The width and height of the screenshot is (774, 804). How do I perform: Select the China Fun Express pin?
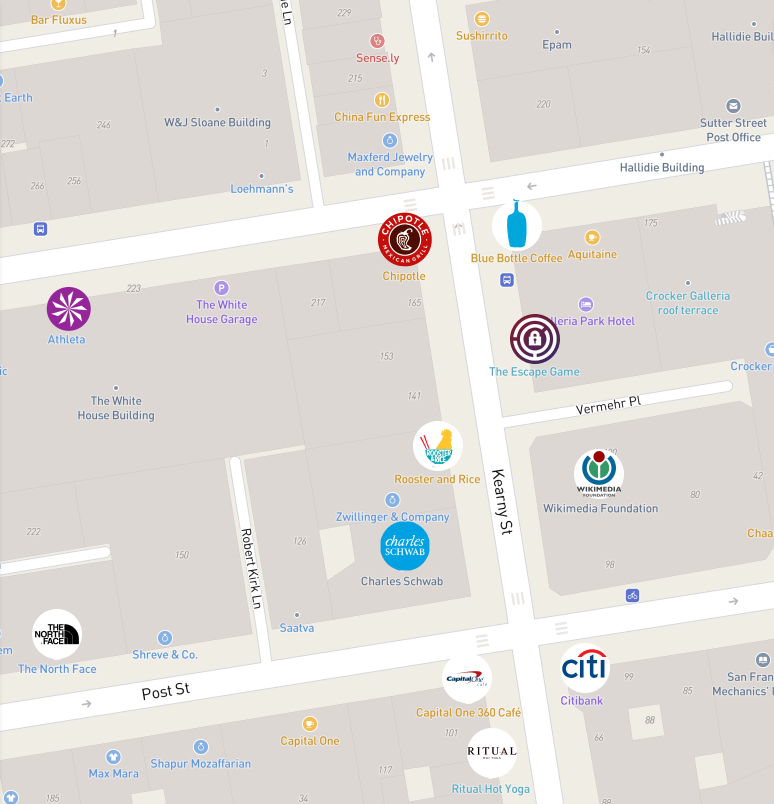point(382,100)
